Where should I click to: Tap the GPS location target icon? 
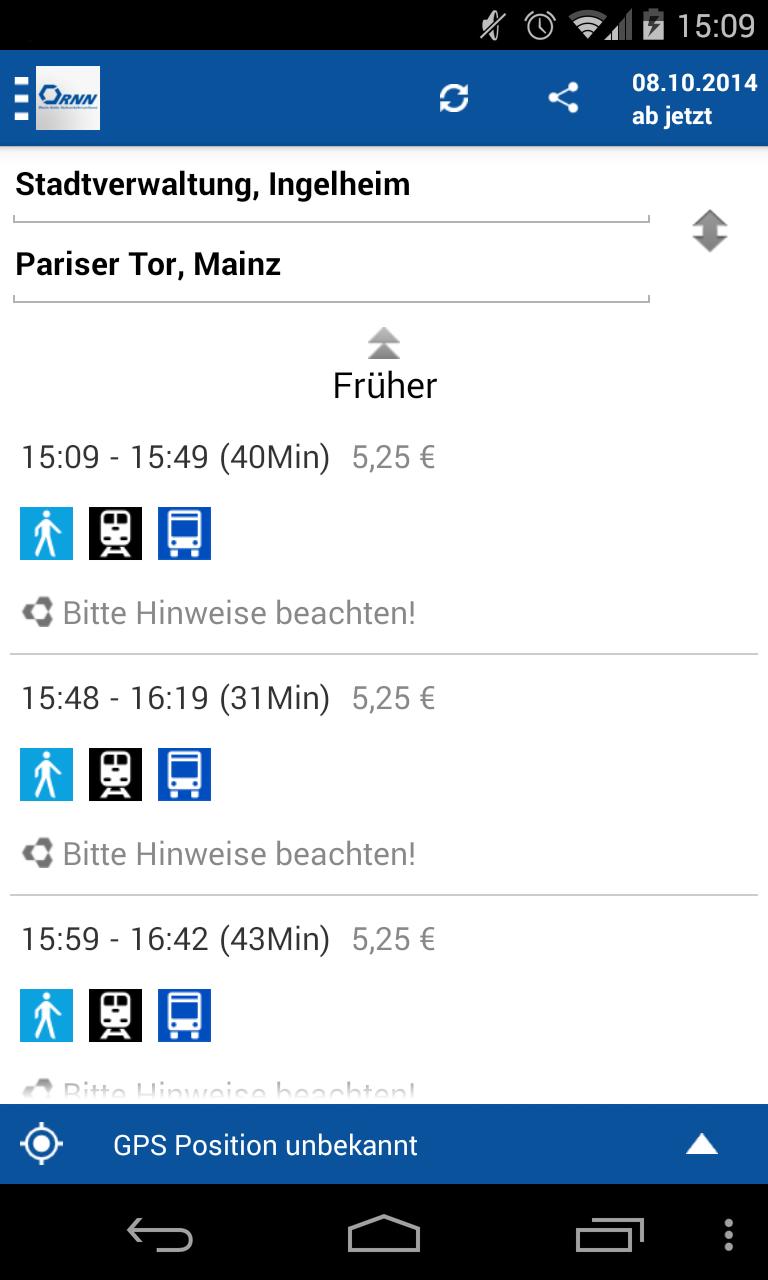42,1144
